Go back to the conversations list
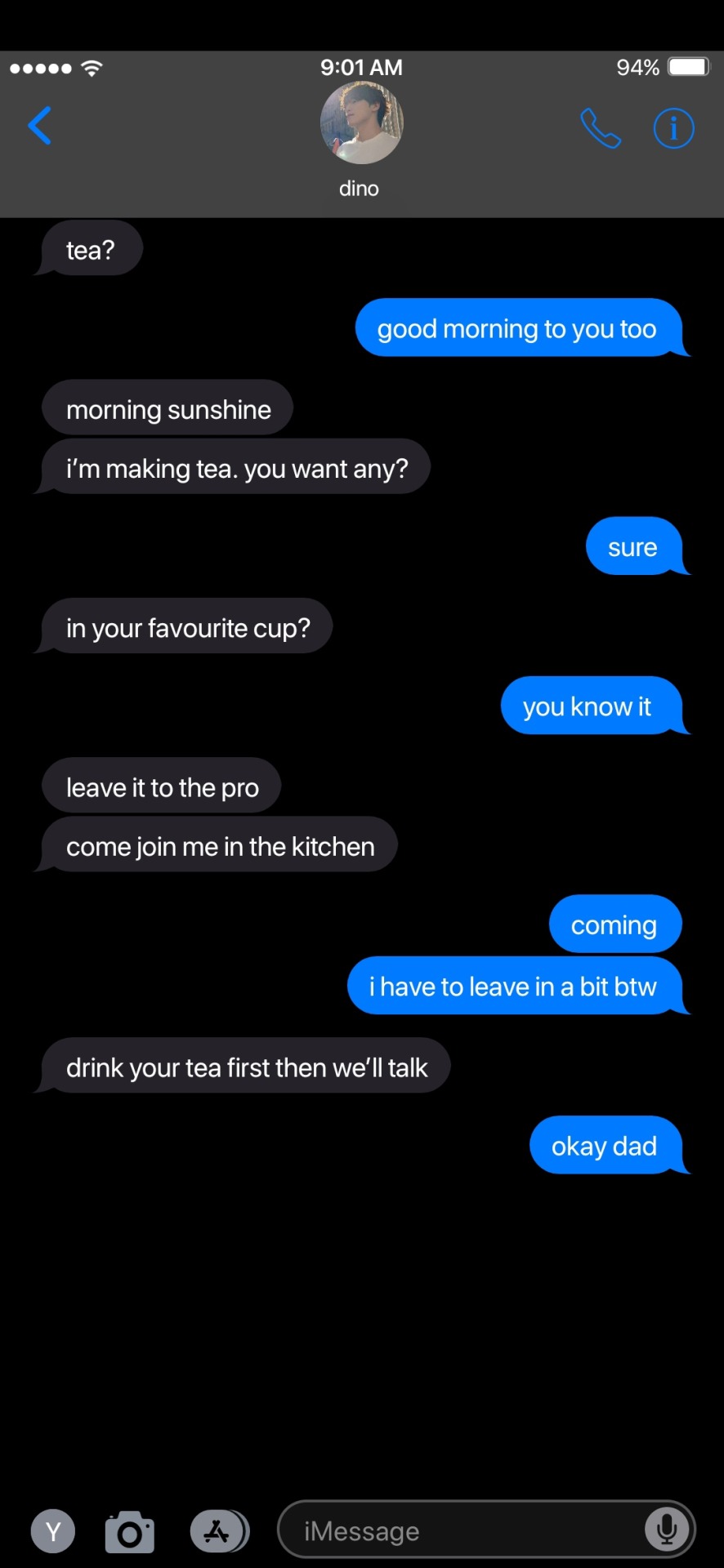The image size is (724, 1568). [39, 126]
